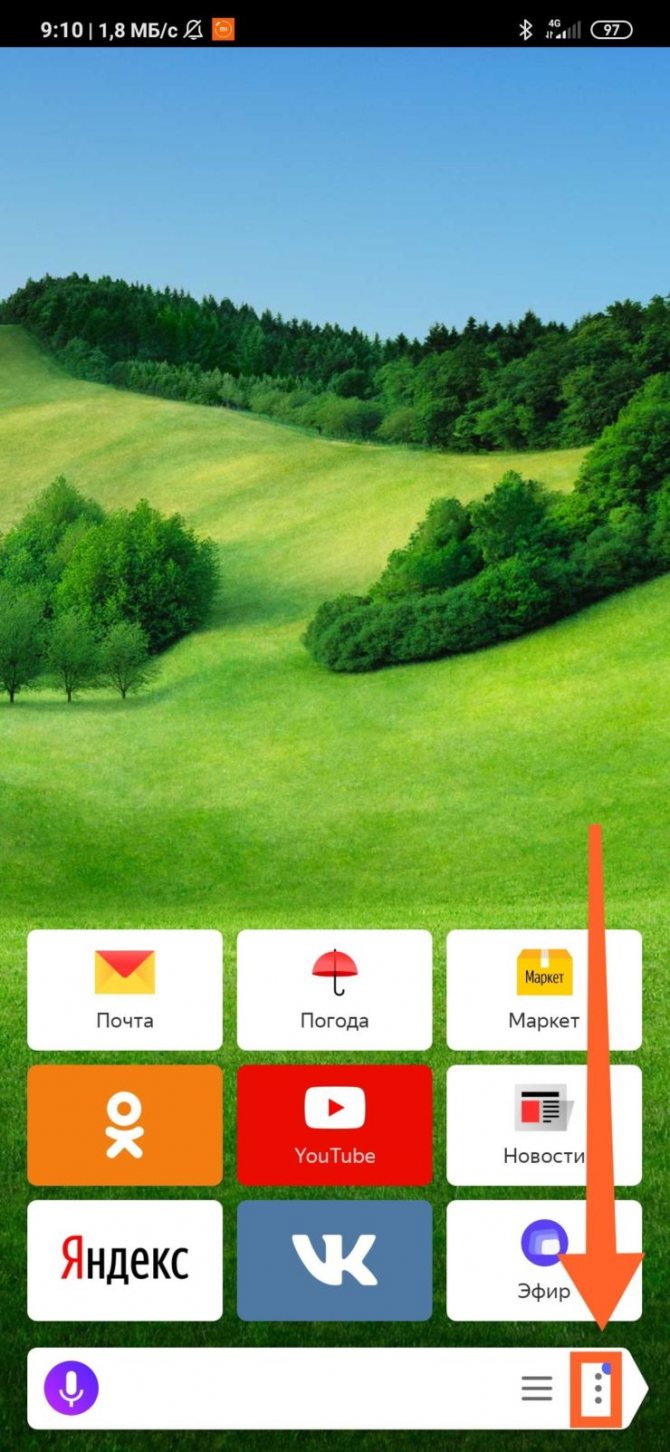
Task: Open the VK tile
Action: [x=335, y=1260]
